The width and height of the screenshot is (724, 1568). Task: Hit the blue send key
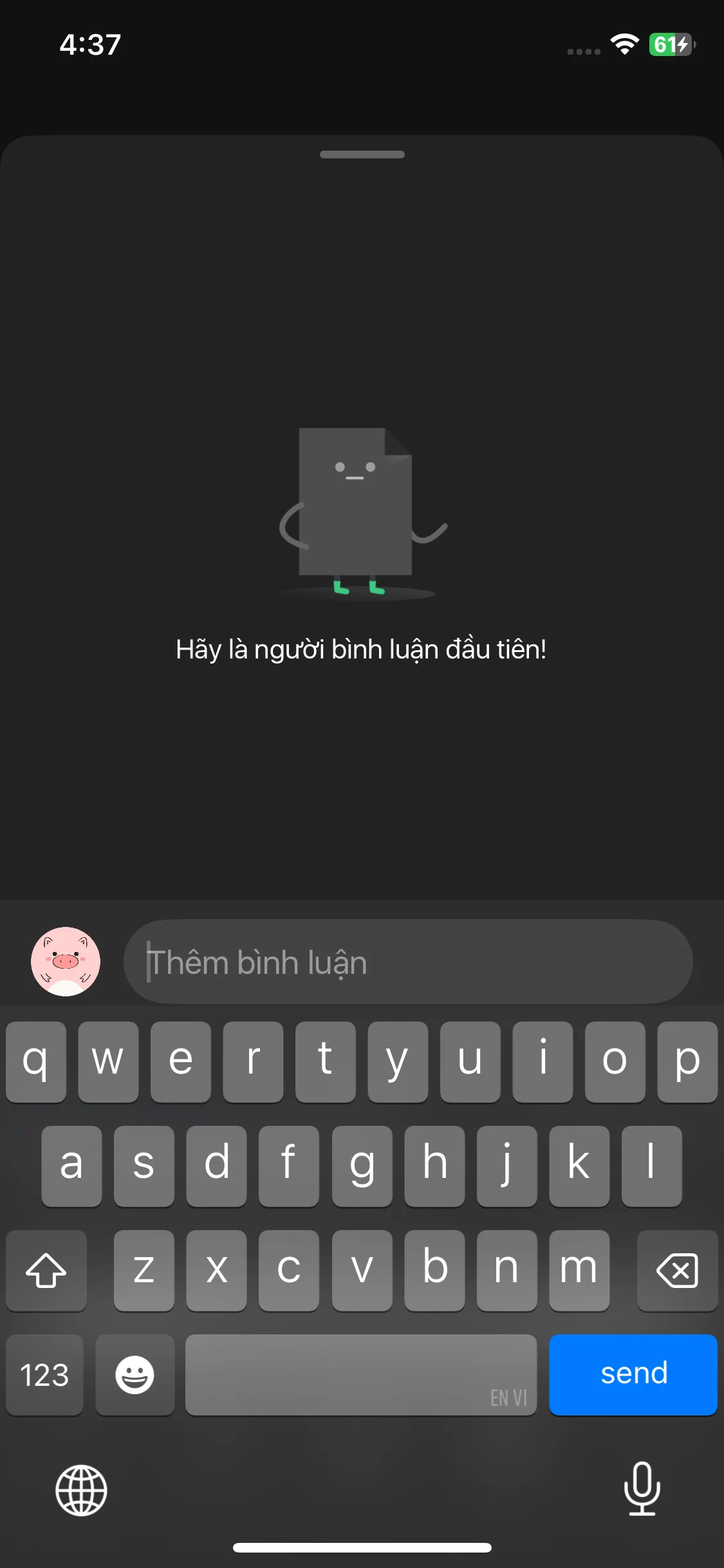tap(633, 1374)
